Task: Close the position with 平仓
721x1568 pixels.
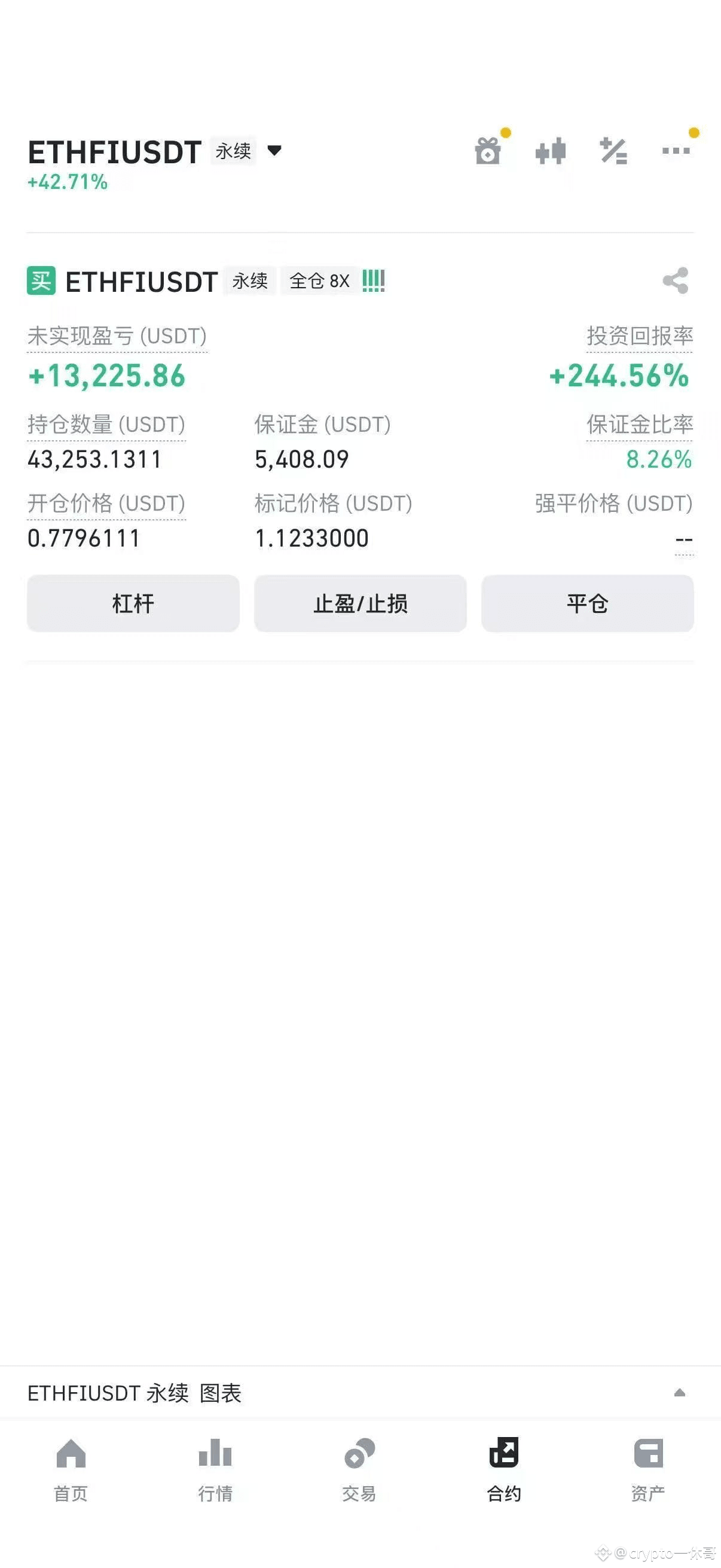Action: (587, 603)
